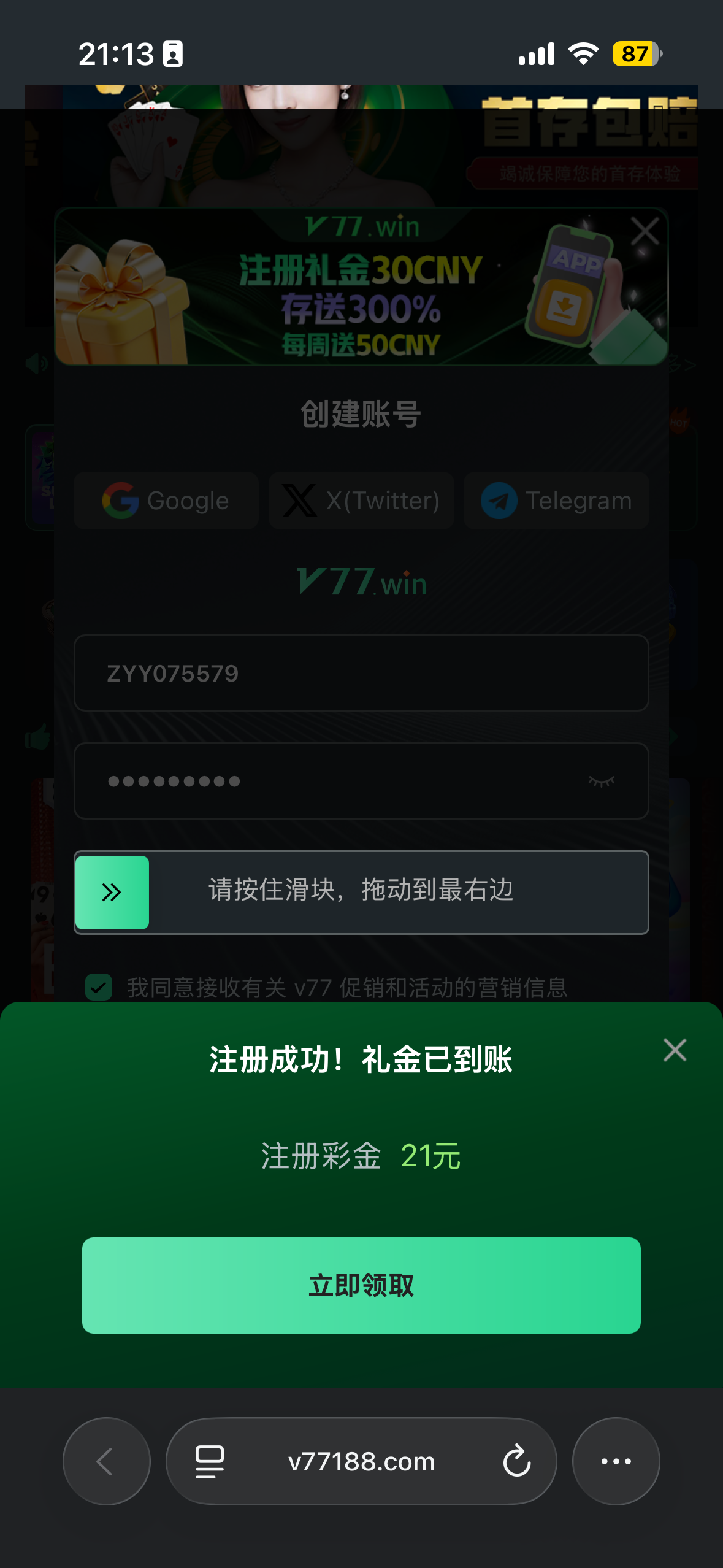Open the browser more options menu
This screenshot has width=723, height=1568.
pos(616,1461)
